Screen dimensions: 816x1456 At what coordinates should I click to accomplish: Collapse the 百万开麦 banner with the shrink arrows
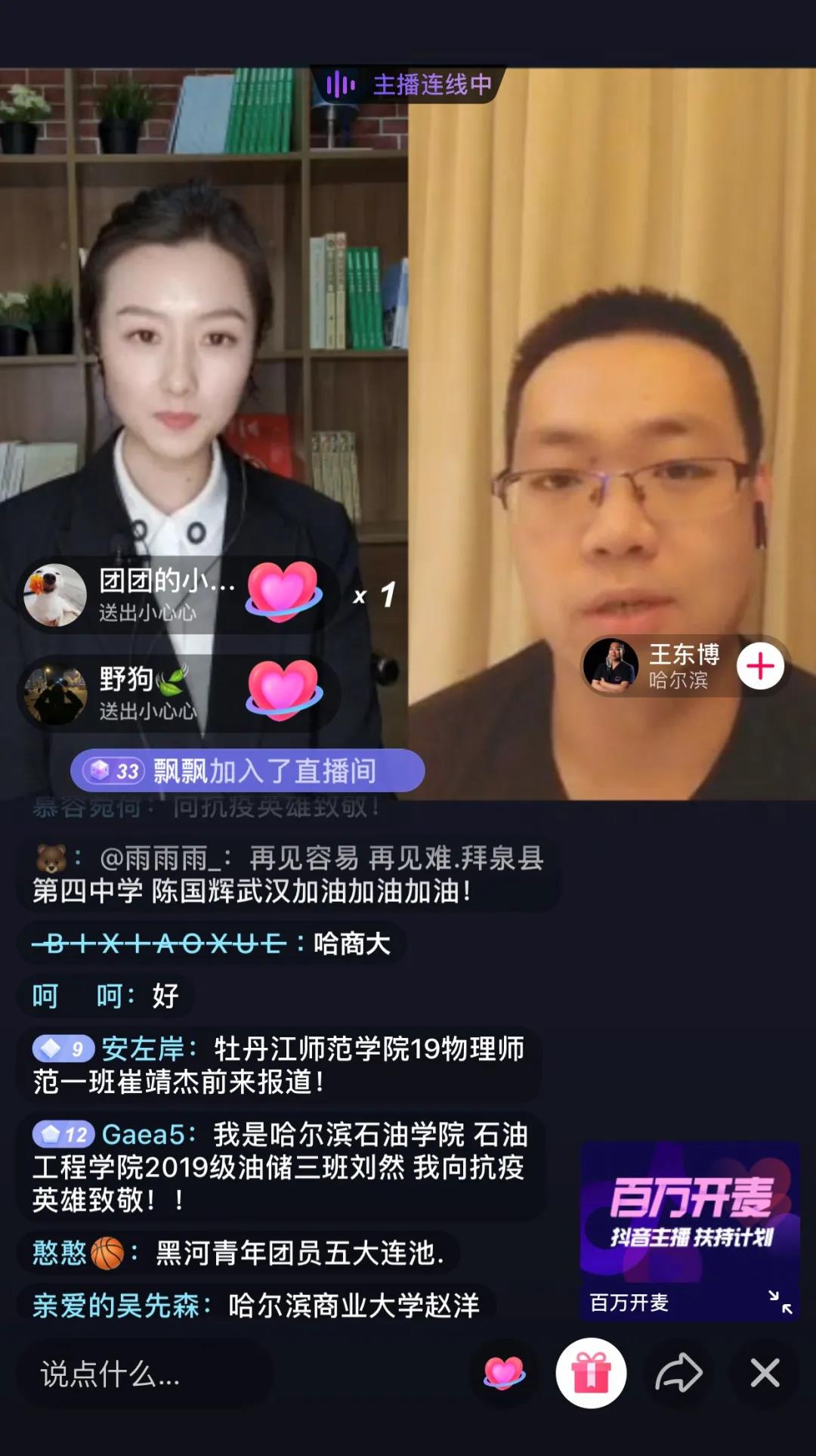(780, 1302)
